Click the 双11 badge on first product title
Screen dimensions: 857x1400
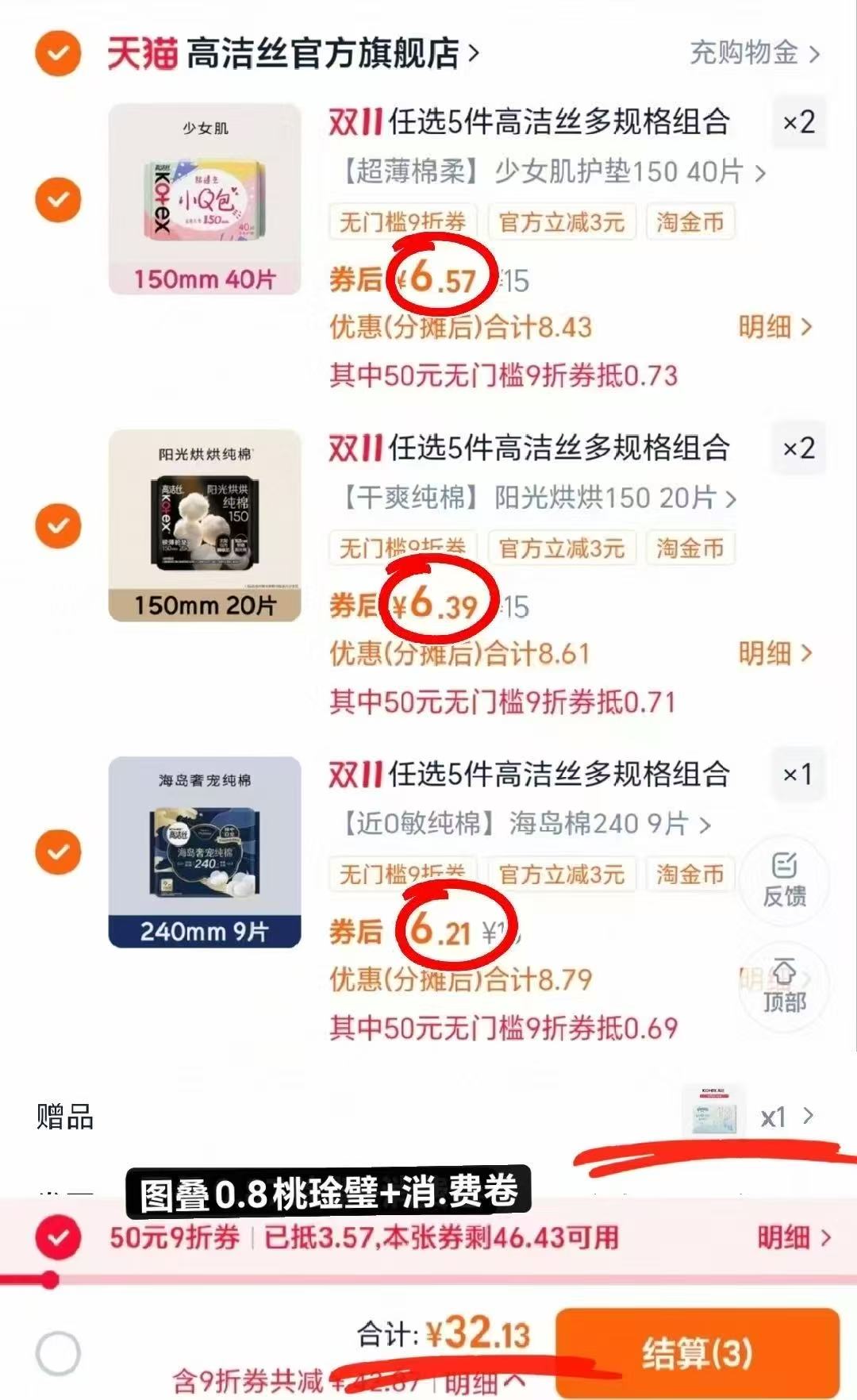355,123
